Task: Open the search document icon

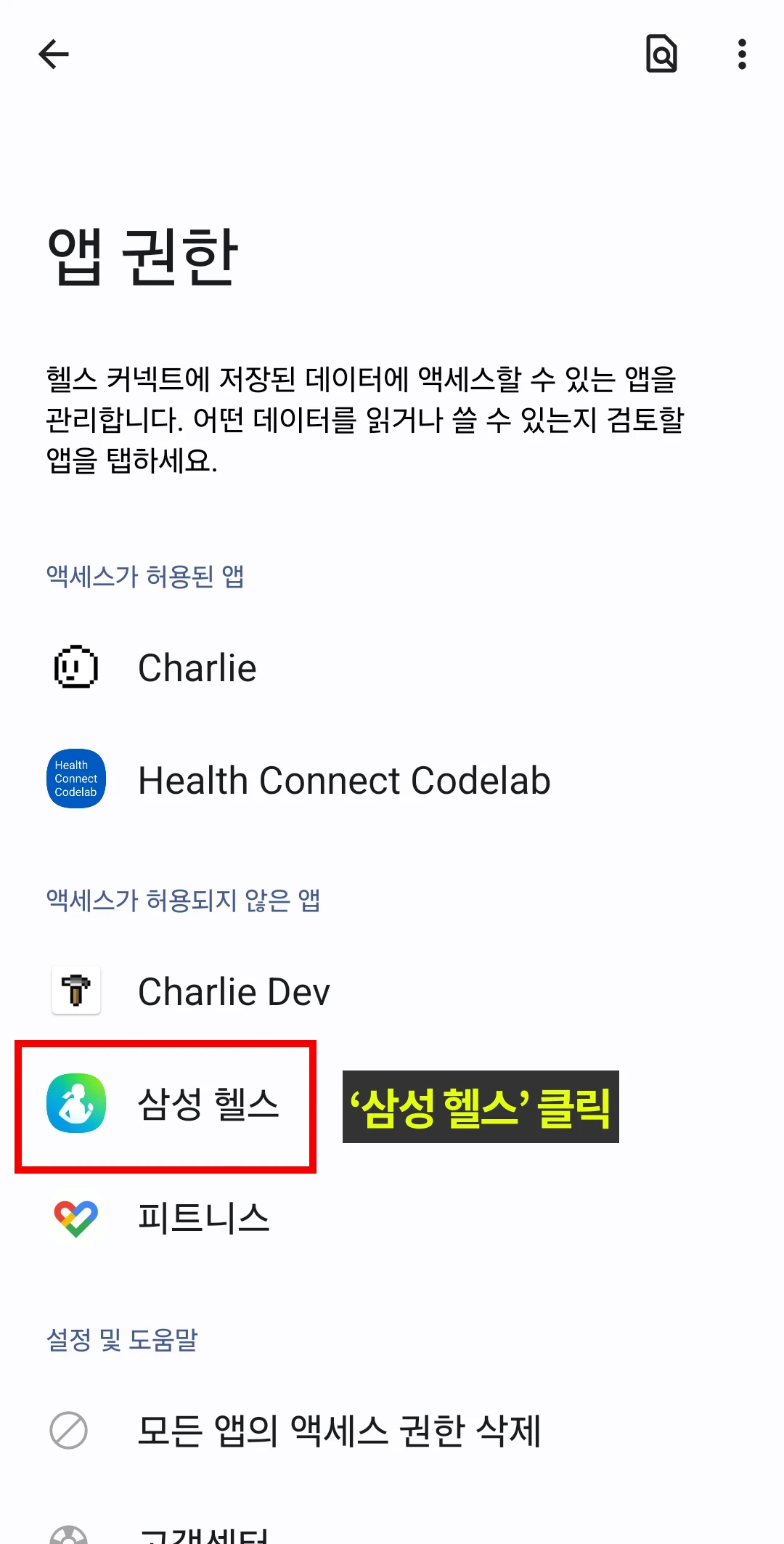Action: click(x=661, y=54)
